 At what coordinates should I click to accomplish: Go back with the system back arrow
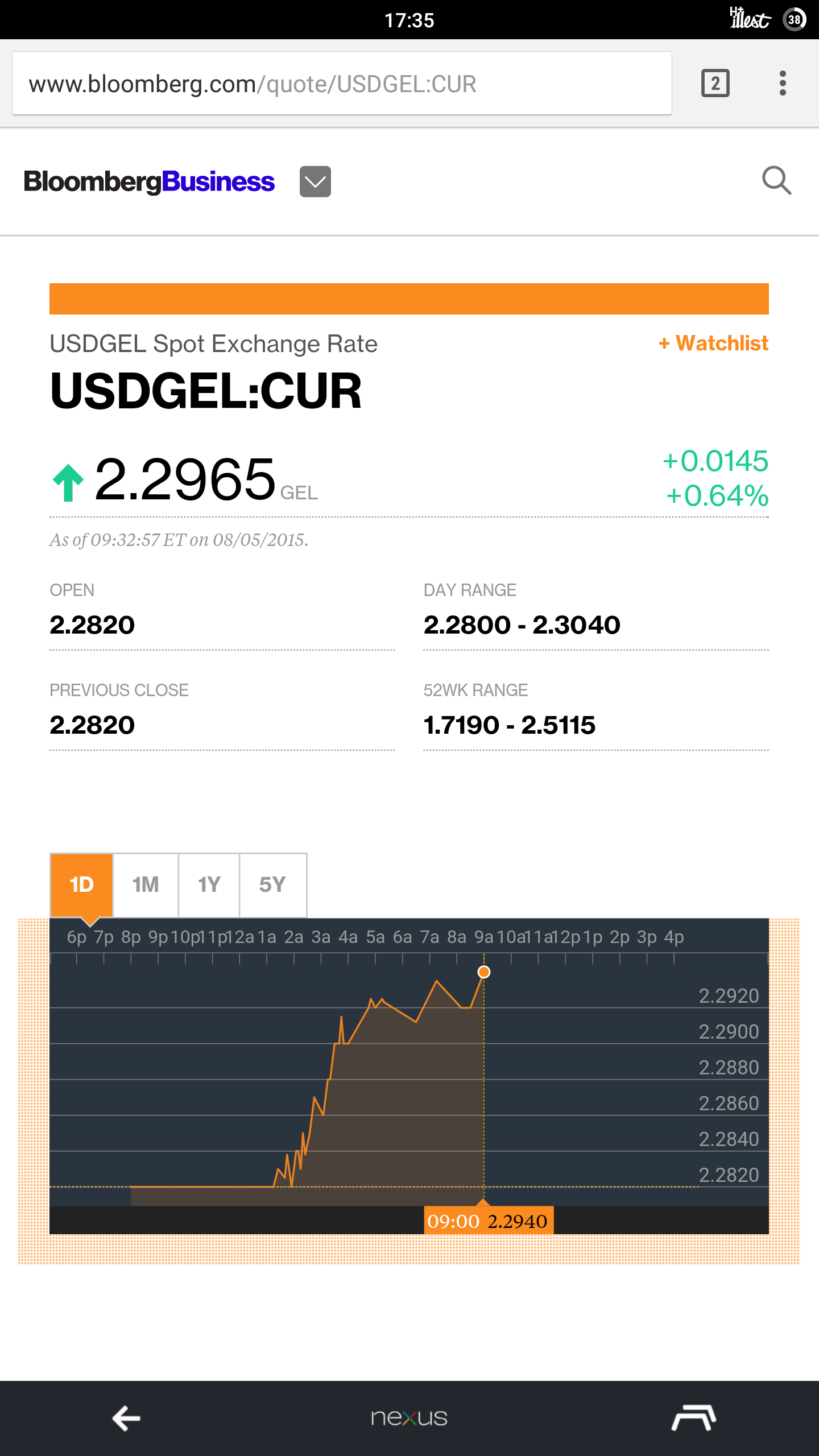[126, 1418]
